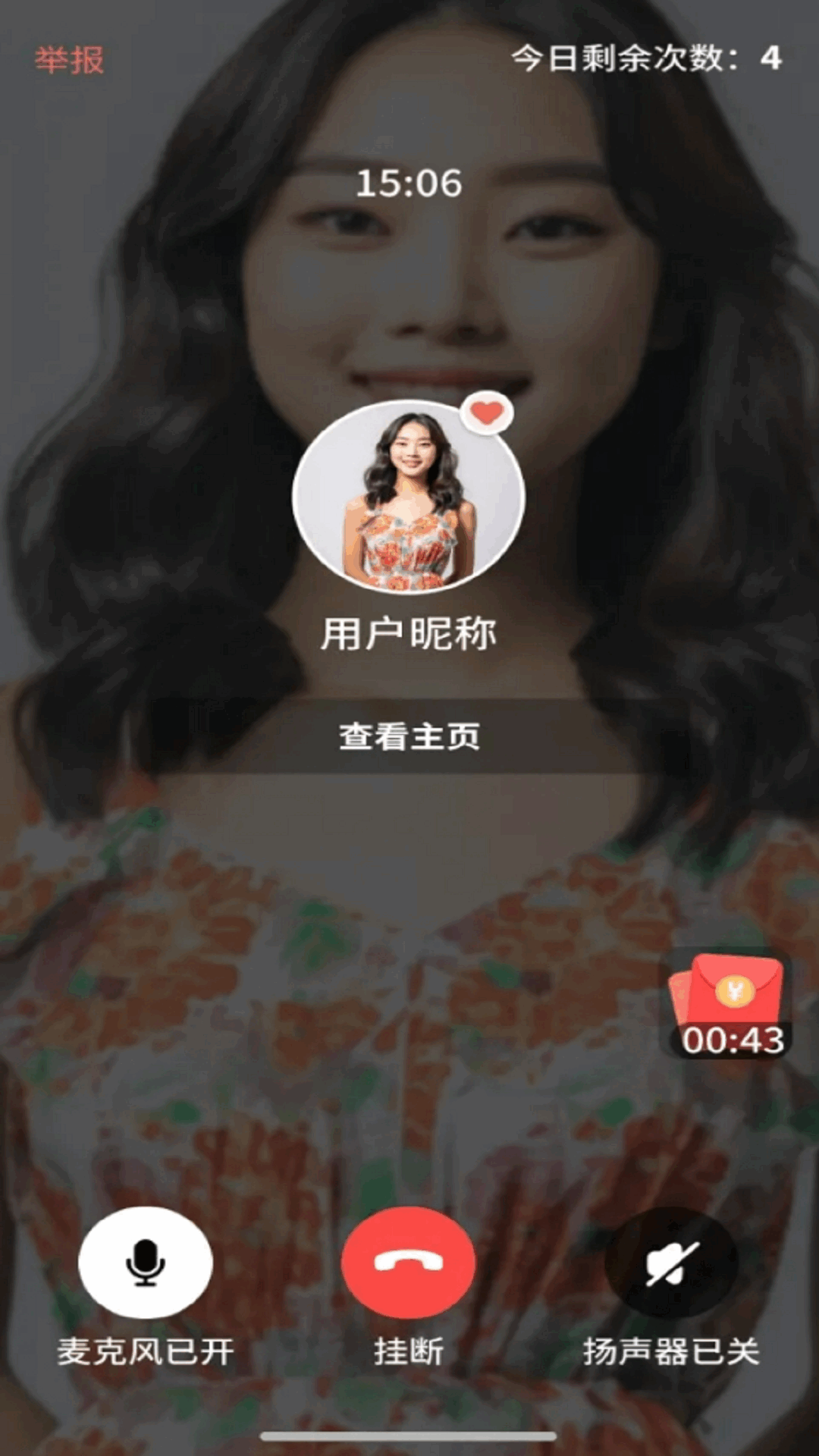This screenshot has height=1456, width=819.
Task: Turn on the speaker
Action: 671,1263
